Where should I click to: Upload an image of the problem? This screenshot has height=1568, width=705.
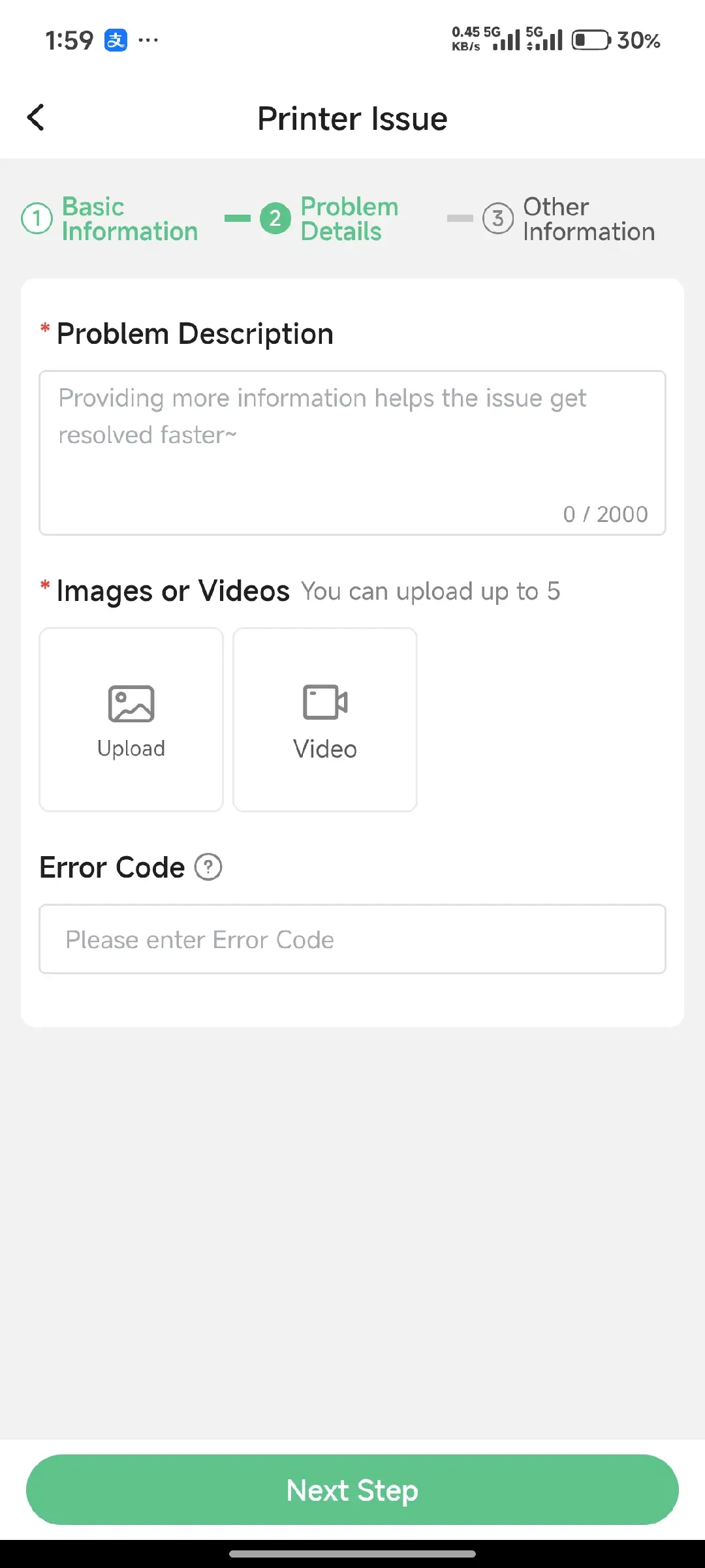click(x=131, y=720)
